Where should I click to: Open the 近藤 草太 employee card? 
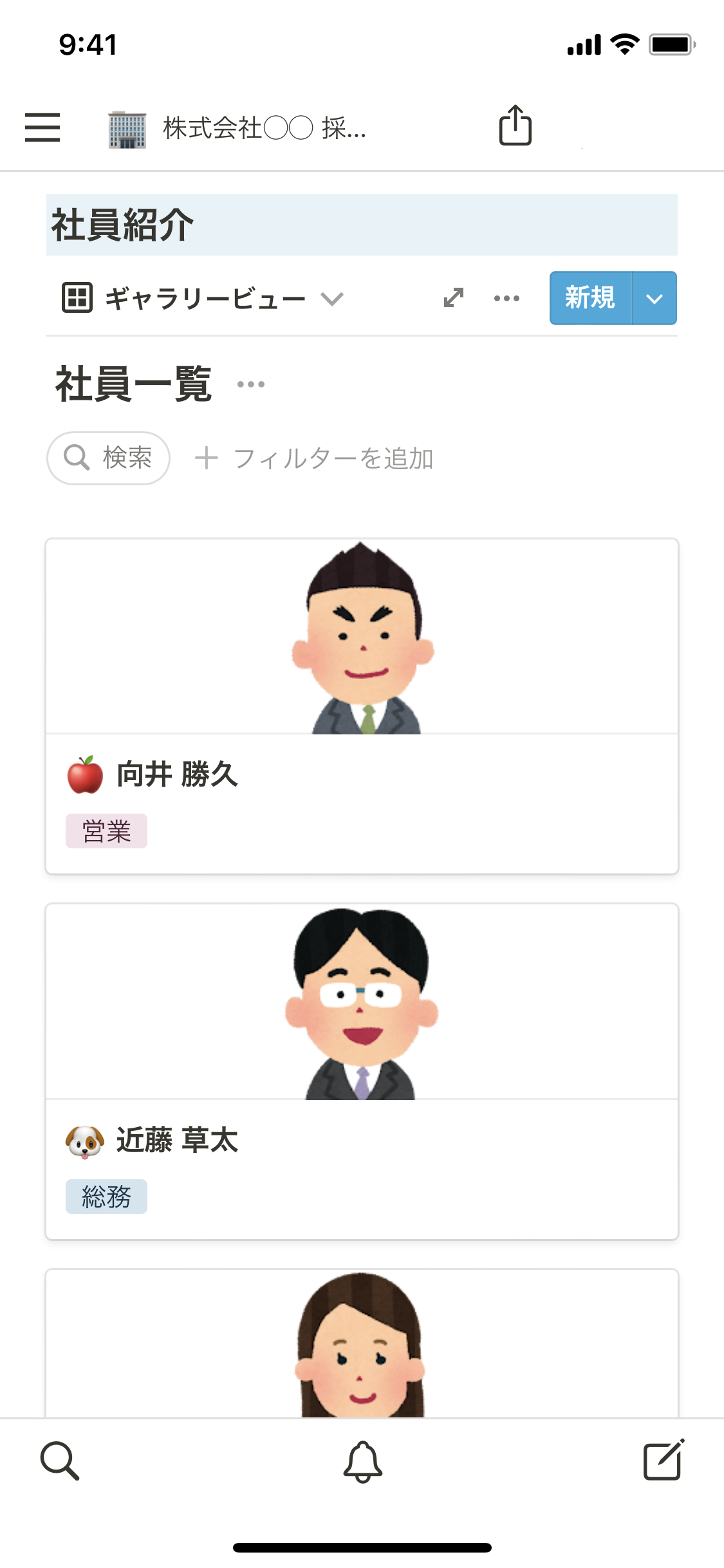click(362, 1071)
